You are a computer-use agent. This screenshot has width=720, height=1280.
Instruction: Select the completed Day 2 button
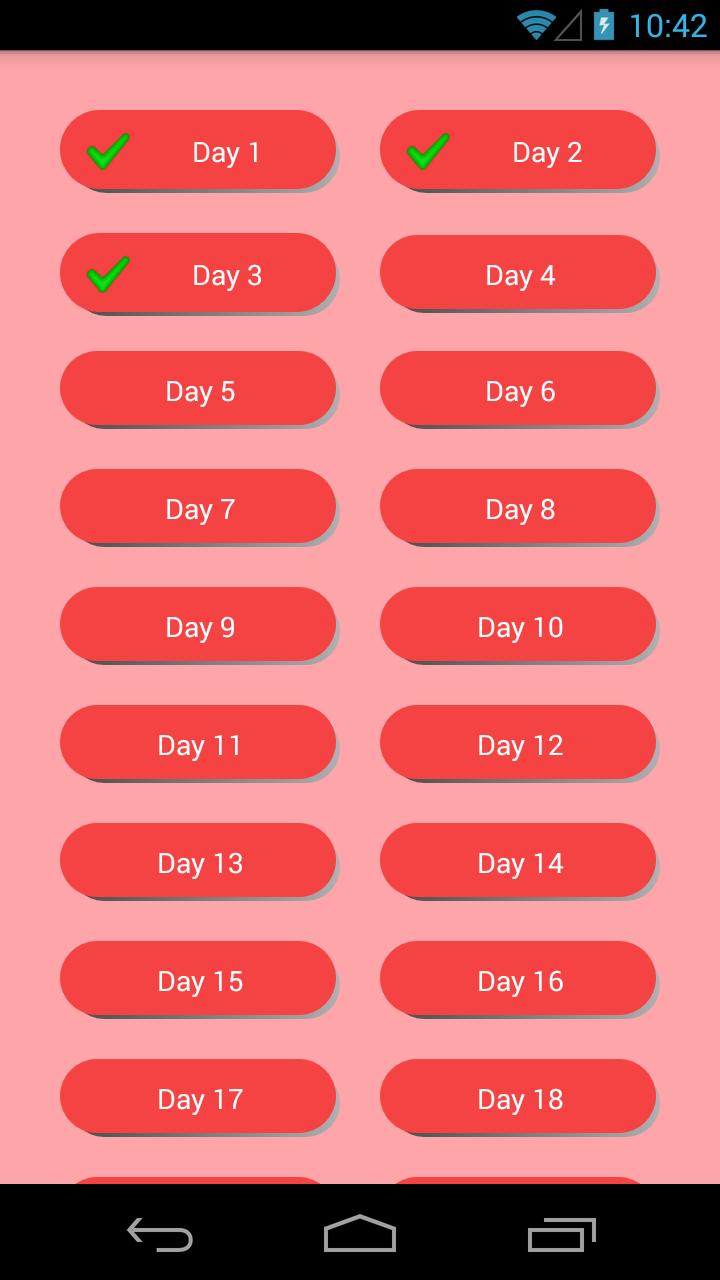tap(518, 150)
